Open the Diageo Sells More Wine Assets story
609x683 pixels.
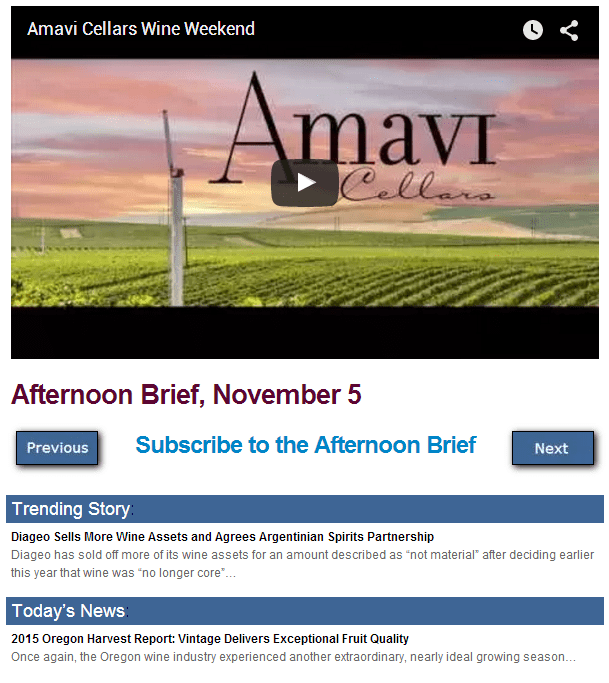coord(222,537)
